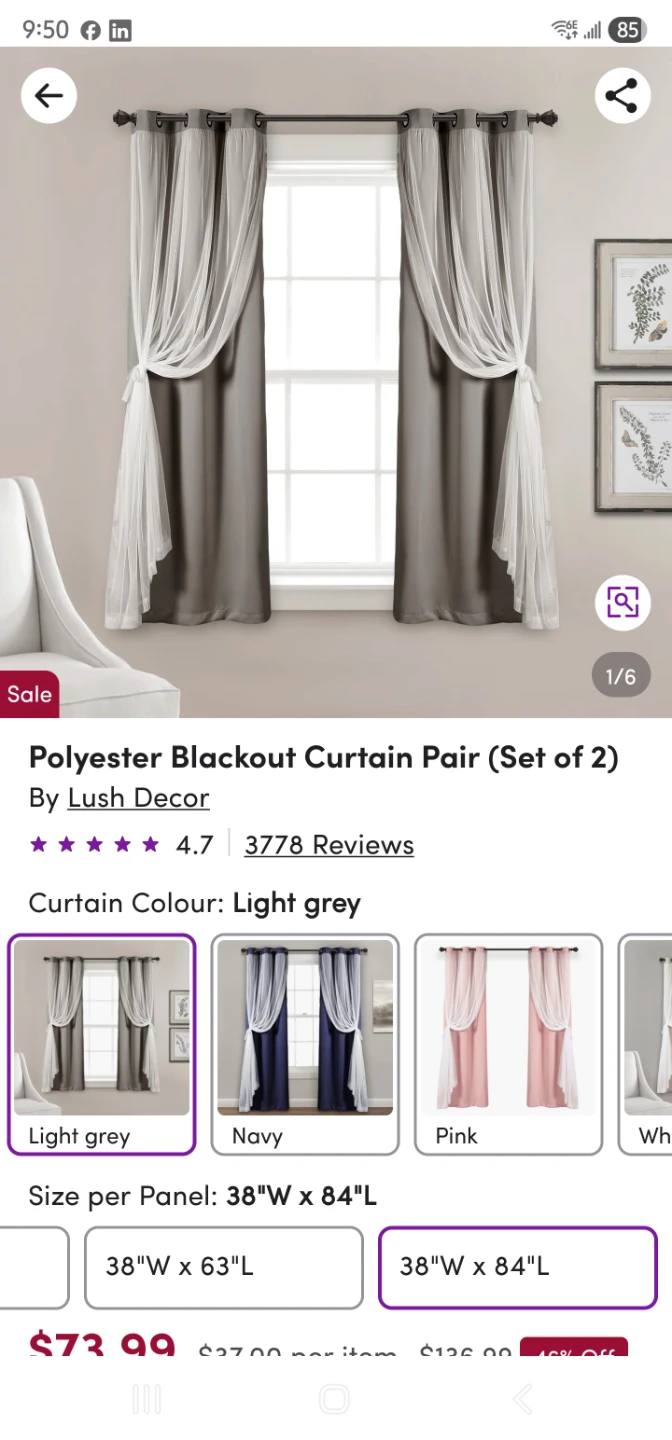Open the system recent apps button
This screenshot has height=1440, width=672.
tap(147, 1399)
